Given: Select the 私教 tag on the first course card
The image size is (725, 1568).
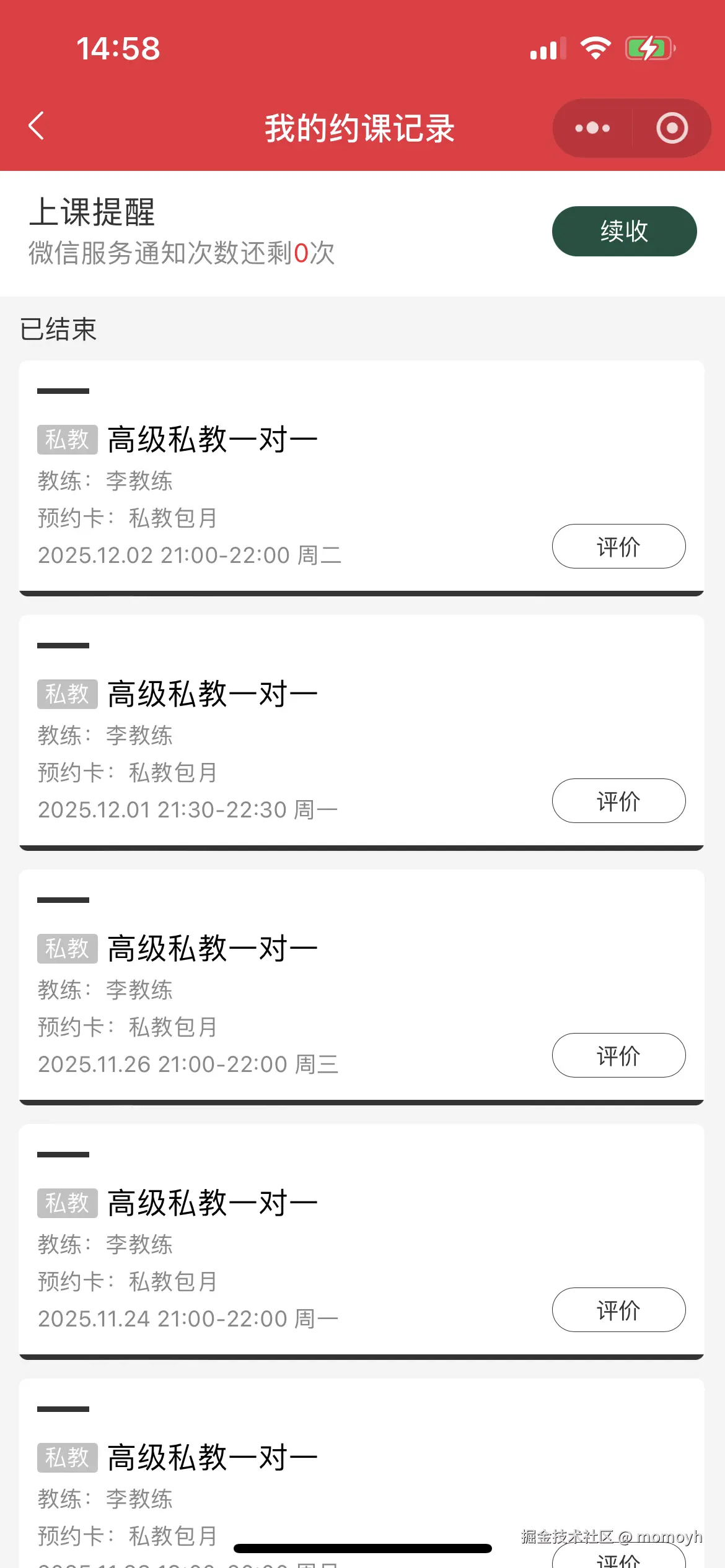Looking at the screenshot, I should [x=66, y=438].
